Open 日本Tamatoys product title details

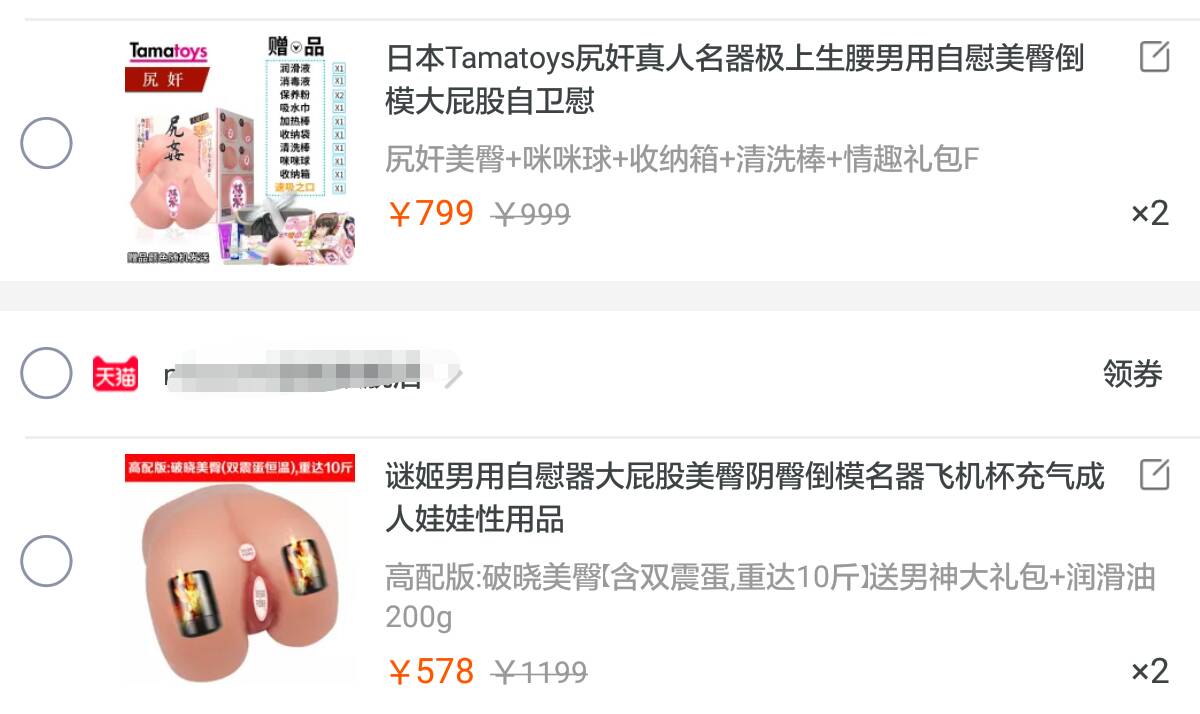[x=735, y=79]
